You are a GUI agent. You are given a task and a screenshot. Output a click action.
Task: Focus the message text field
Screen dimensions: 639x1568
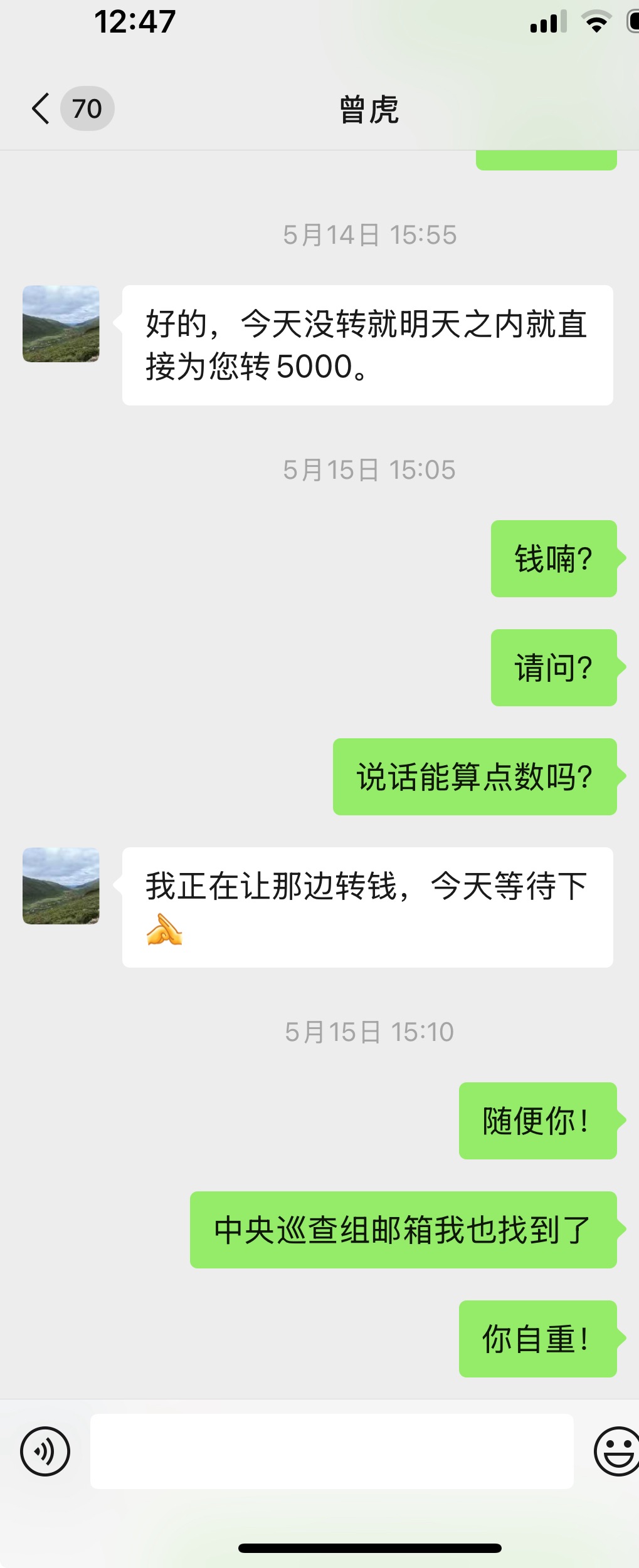click(x=332, y=1451)
